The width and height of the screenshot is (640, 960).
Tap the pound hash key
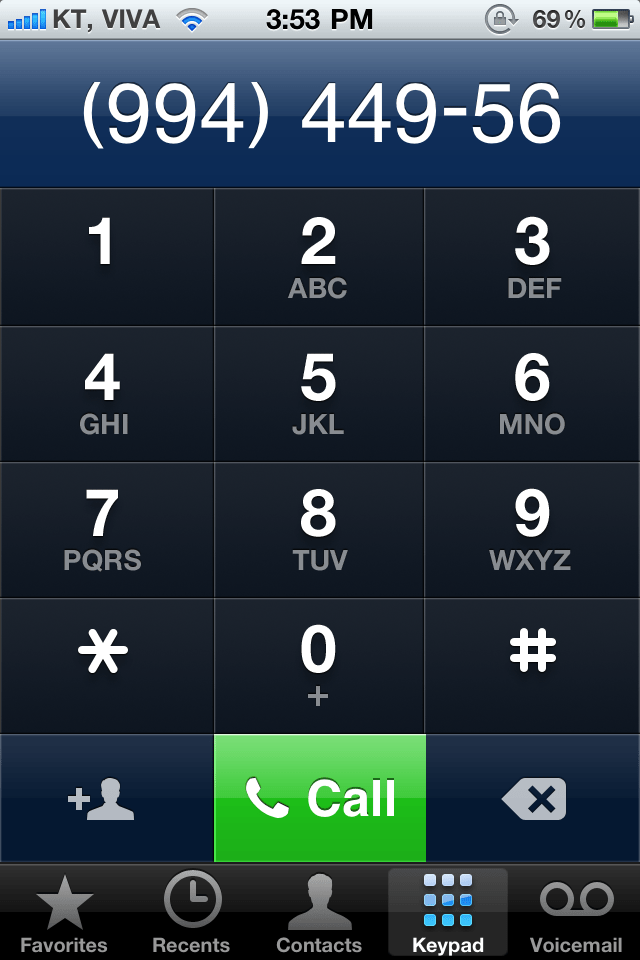[x=533, y=666]
